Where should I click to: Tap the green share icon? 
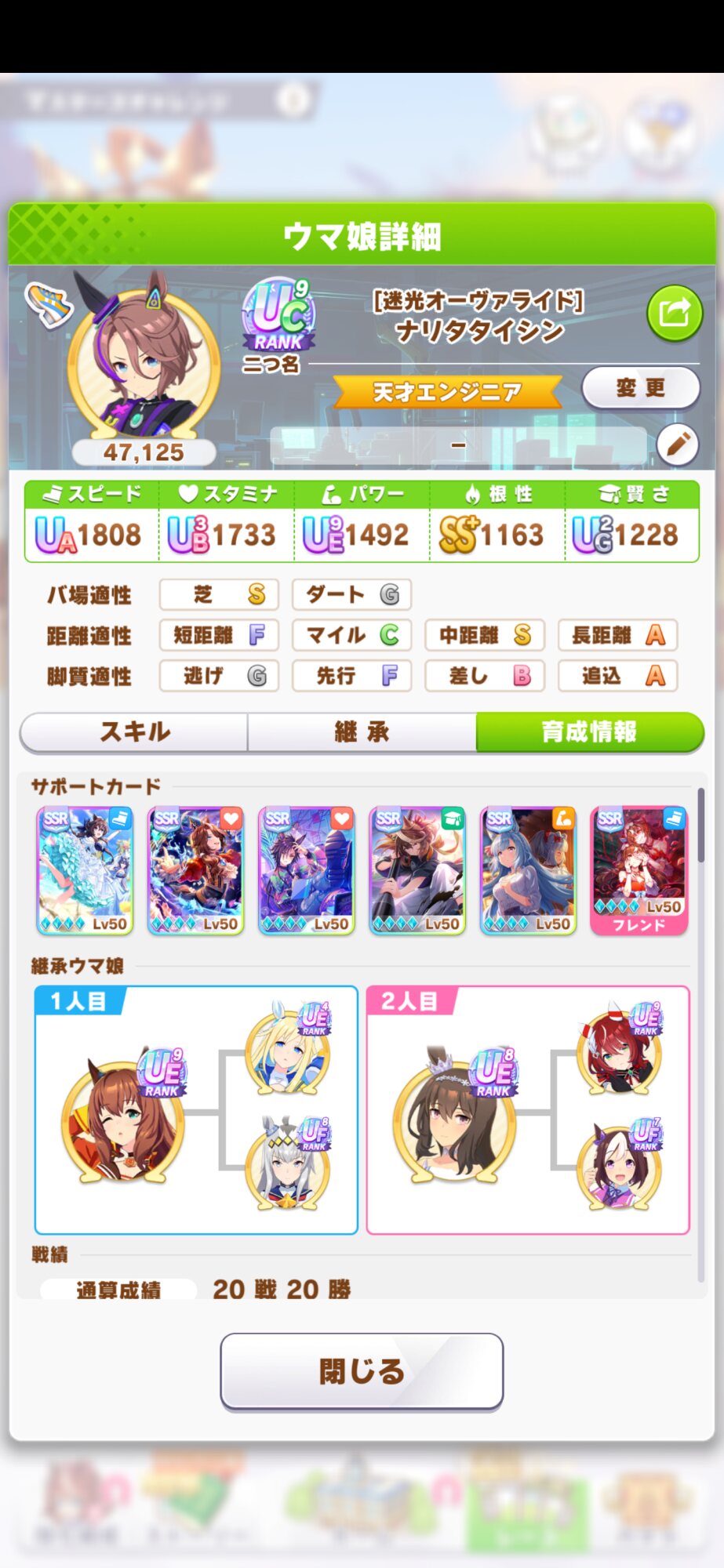[674, 314]
